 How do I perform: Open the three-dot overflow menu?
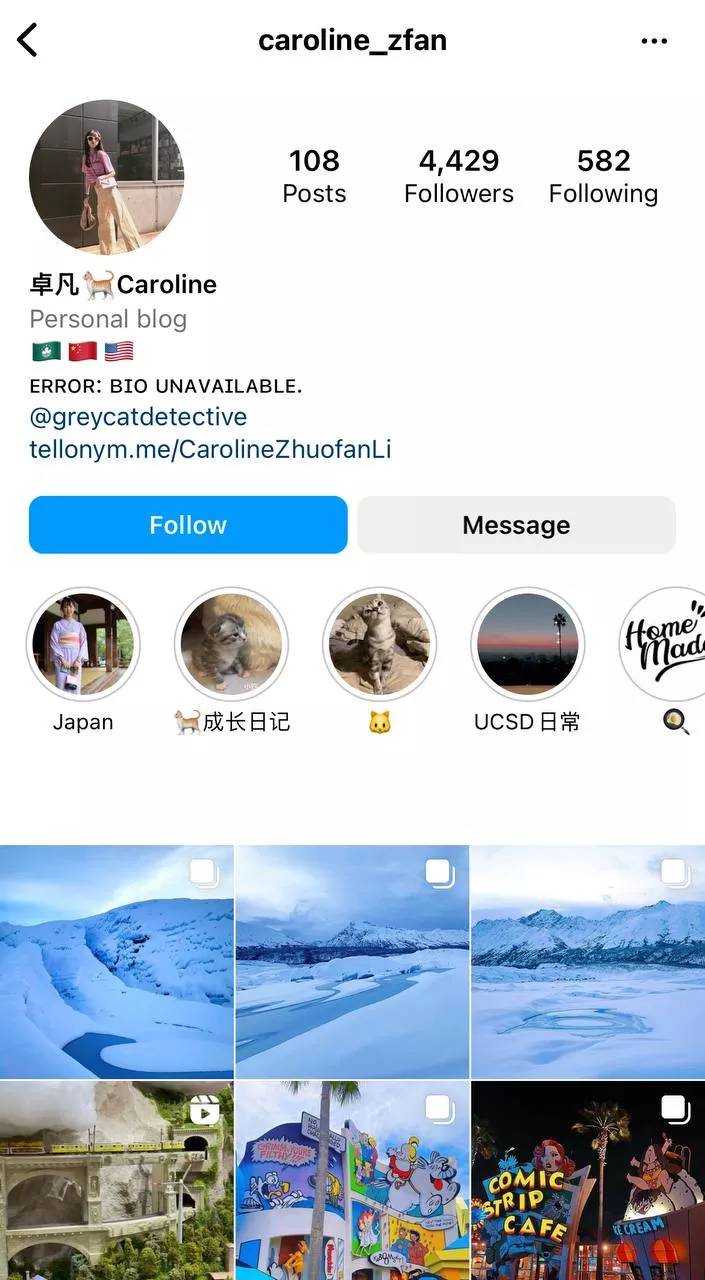tap(654, 41)
